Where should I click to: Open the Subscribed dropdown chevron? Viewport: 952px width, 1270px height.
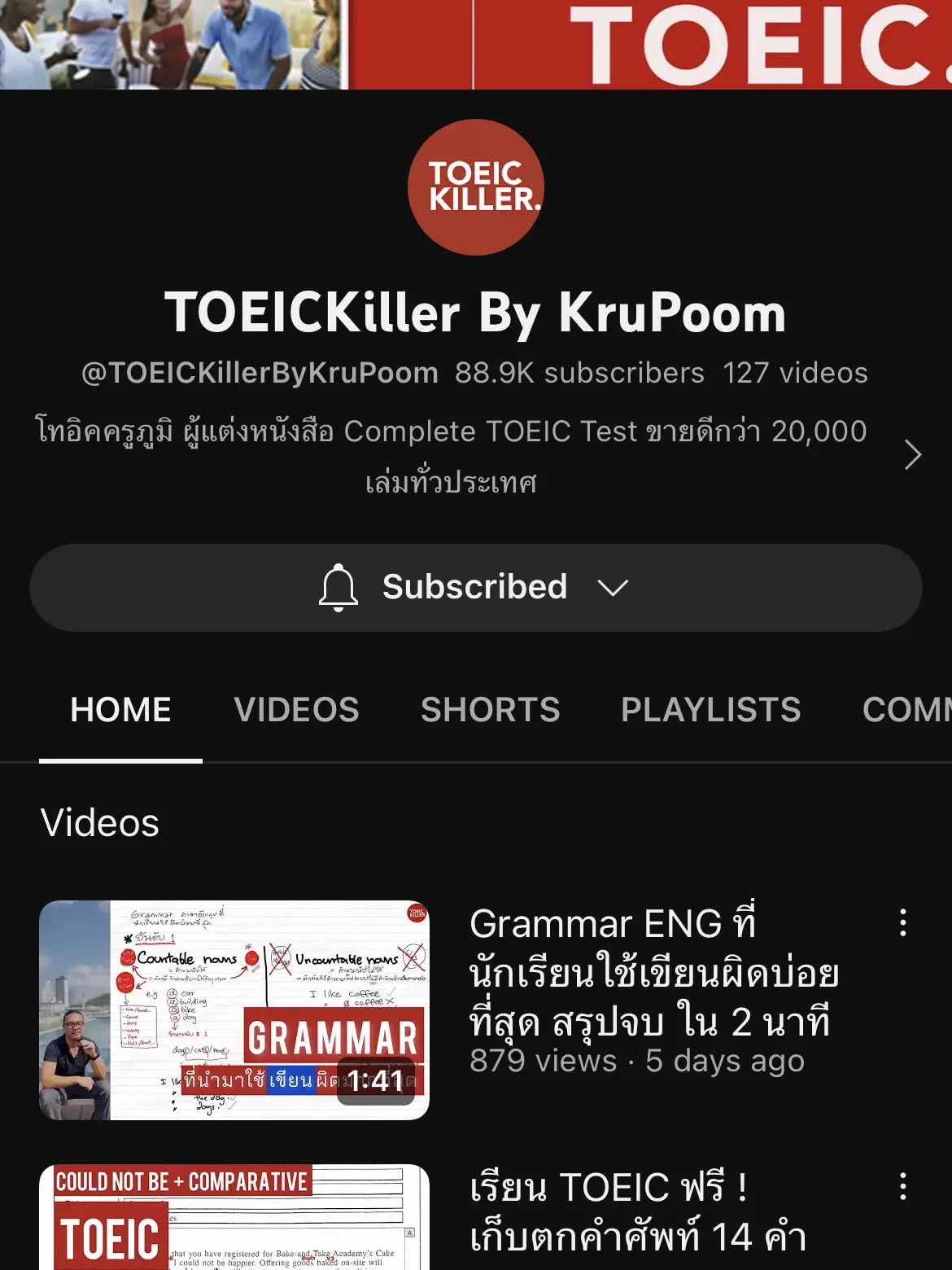click(x=614, y=587)
